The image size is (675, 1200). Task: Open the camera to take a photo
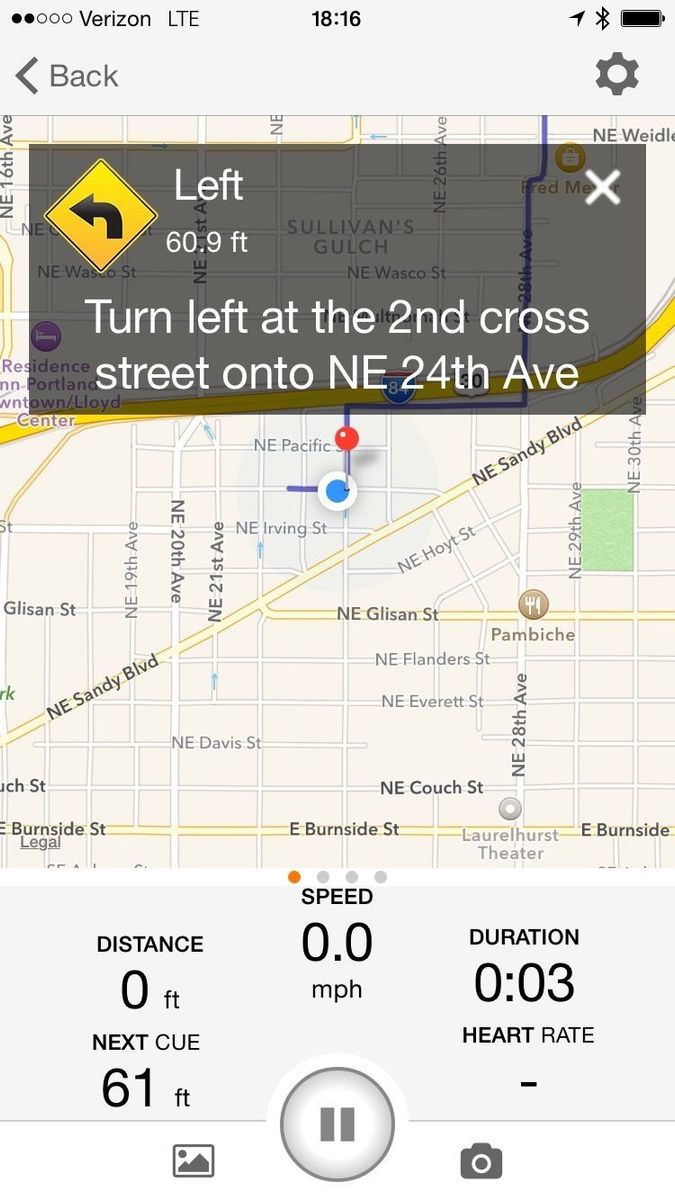click(x=481, y=1161)
